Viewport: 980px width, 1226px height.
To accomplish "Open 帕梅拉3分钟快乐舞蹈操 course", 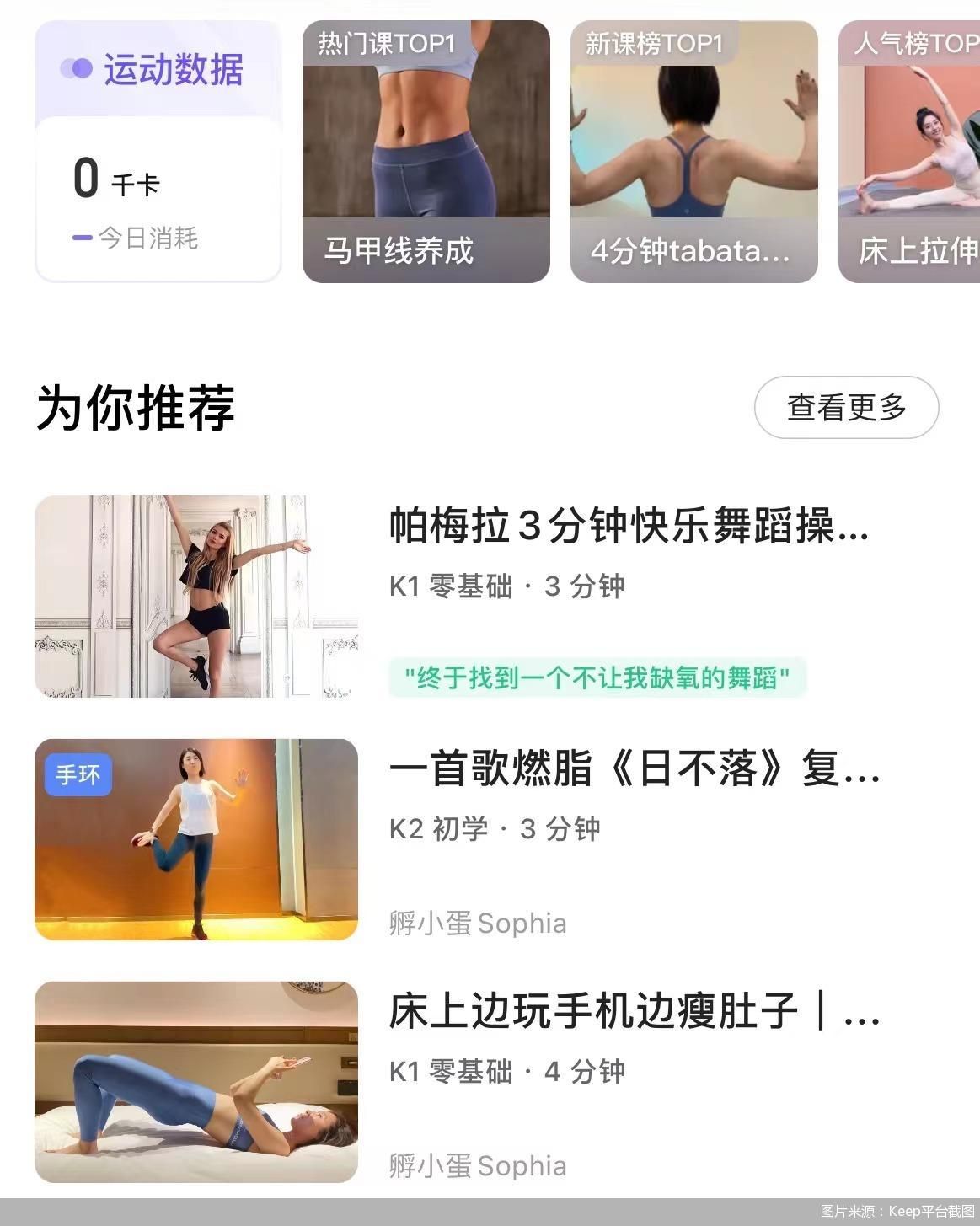I will click(x=628, y=527).
